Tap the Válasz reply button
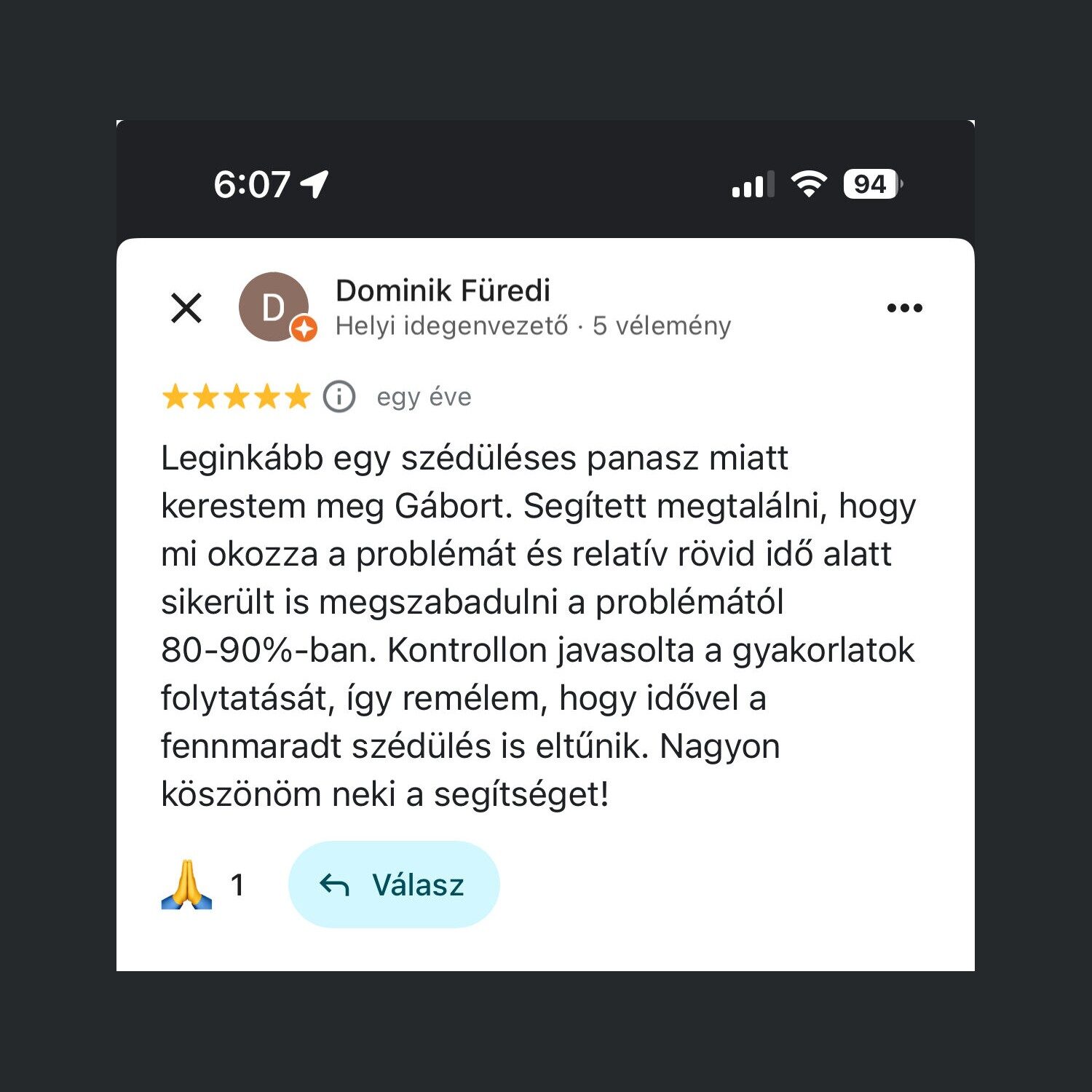1092x1092 pixels. coord(394,885)
